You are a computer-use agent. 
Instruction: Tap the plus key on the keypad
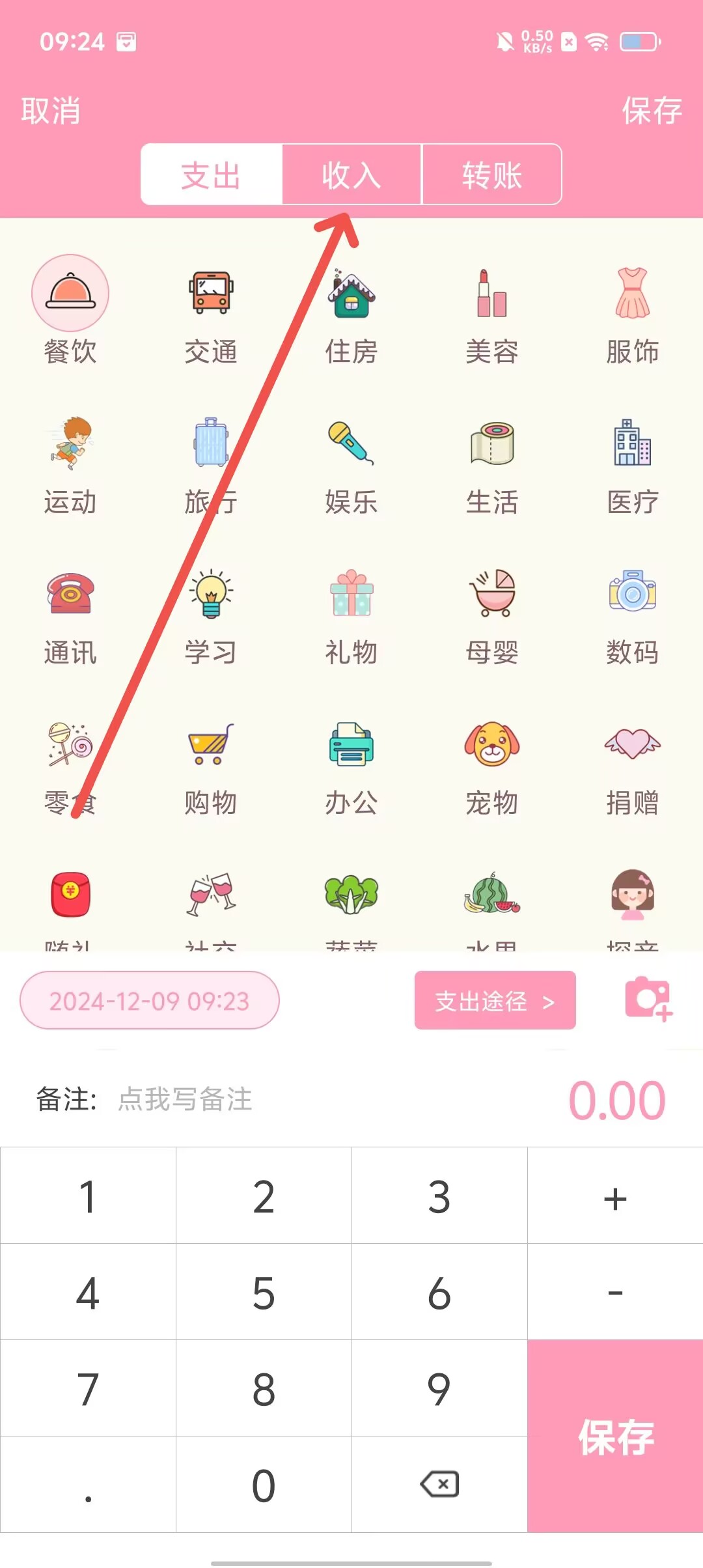pos(615,1197)
